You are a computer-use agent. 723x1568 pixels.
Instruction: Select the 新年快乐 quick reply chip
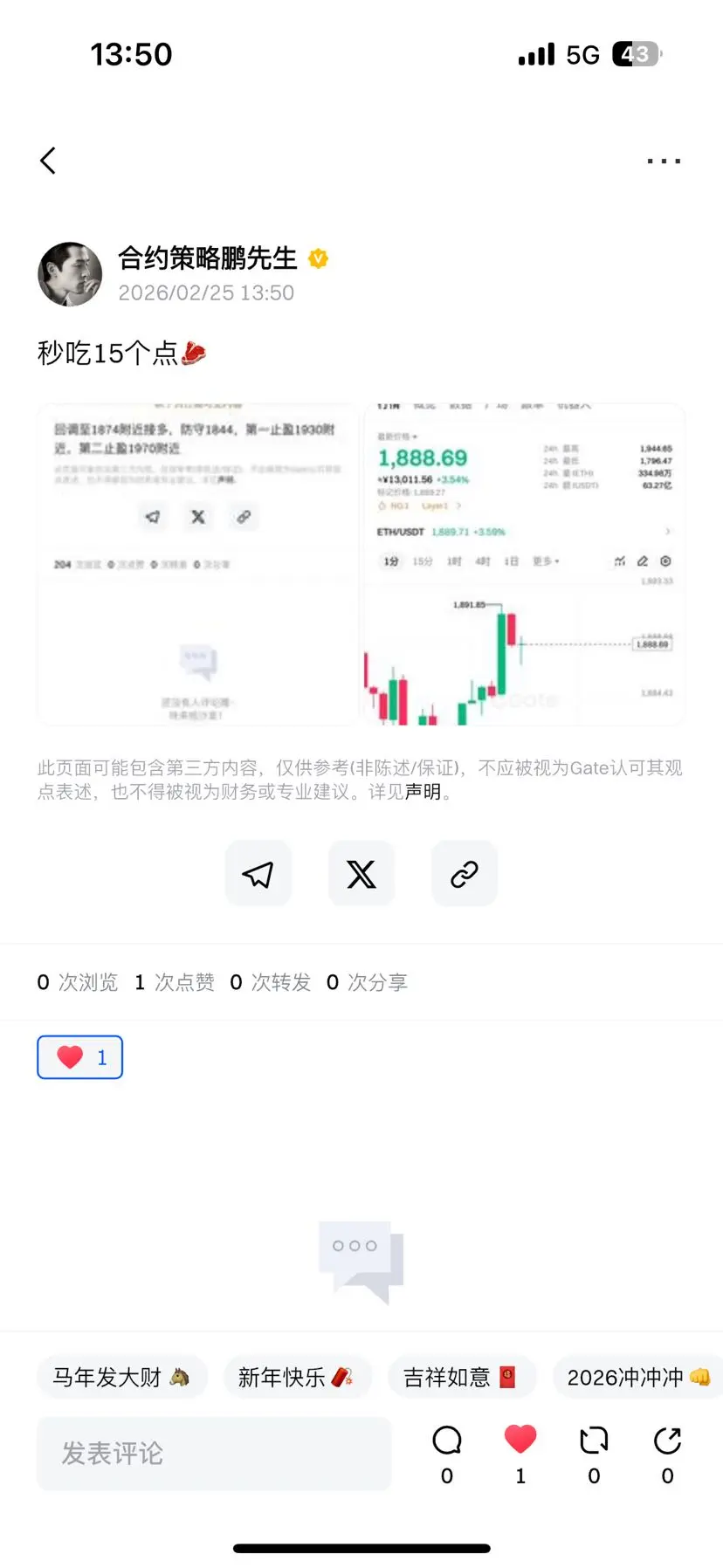click(x=297, y=1377)
